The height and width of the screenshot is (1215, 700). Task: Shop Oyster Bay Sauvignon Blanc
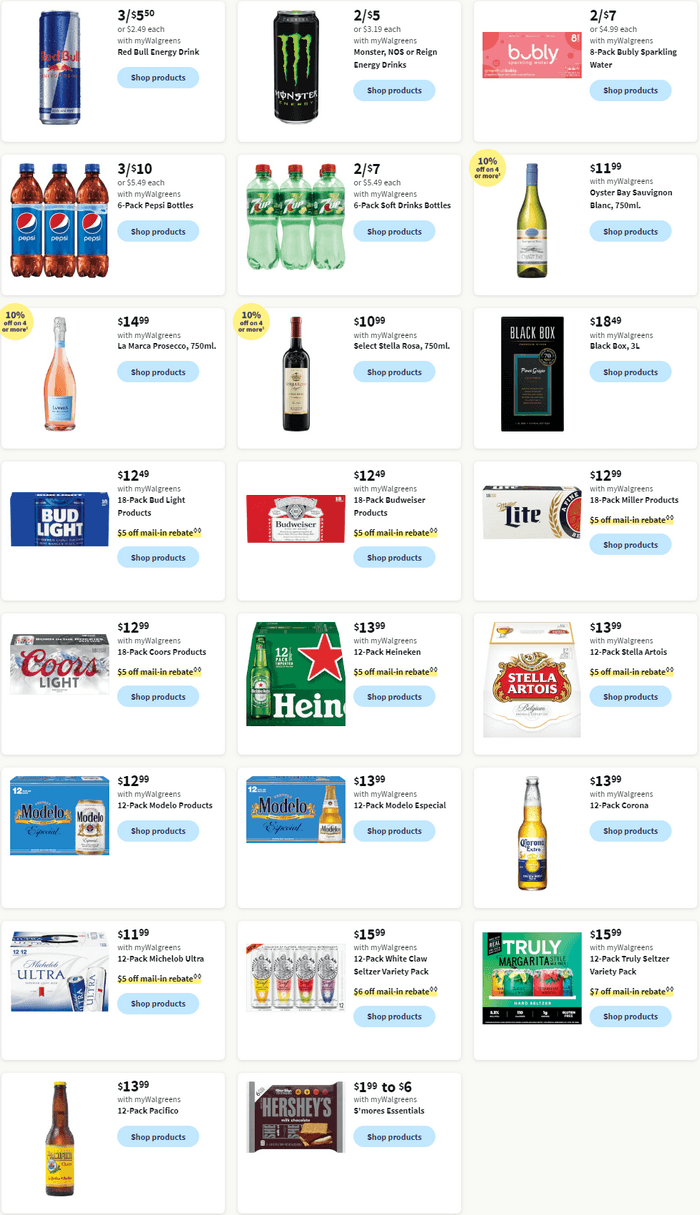[x=630, y=232]
